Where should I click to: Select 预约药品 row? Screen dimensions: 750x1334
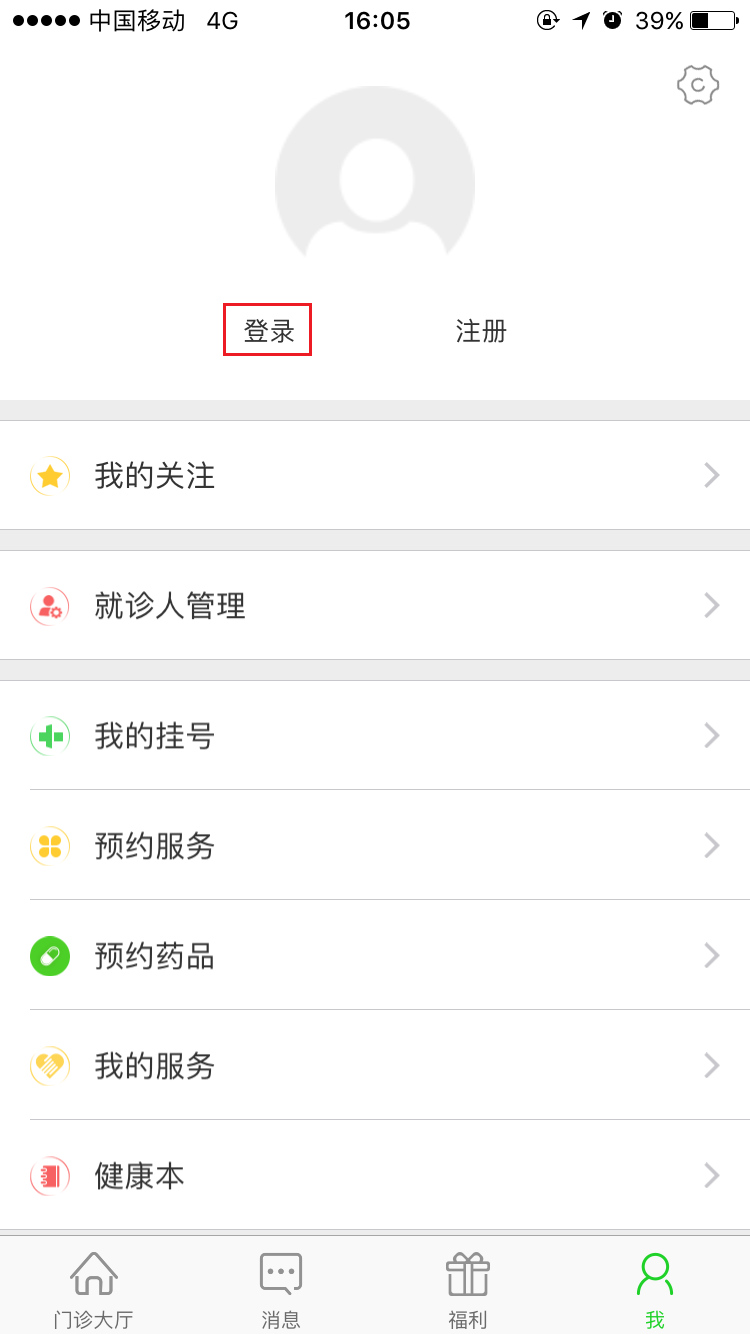click(375, 955)
